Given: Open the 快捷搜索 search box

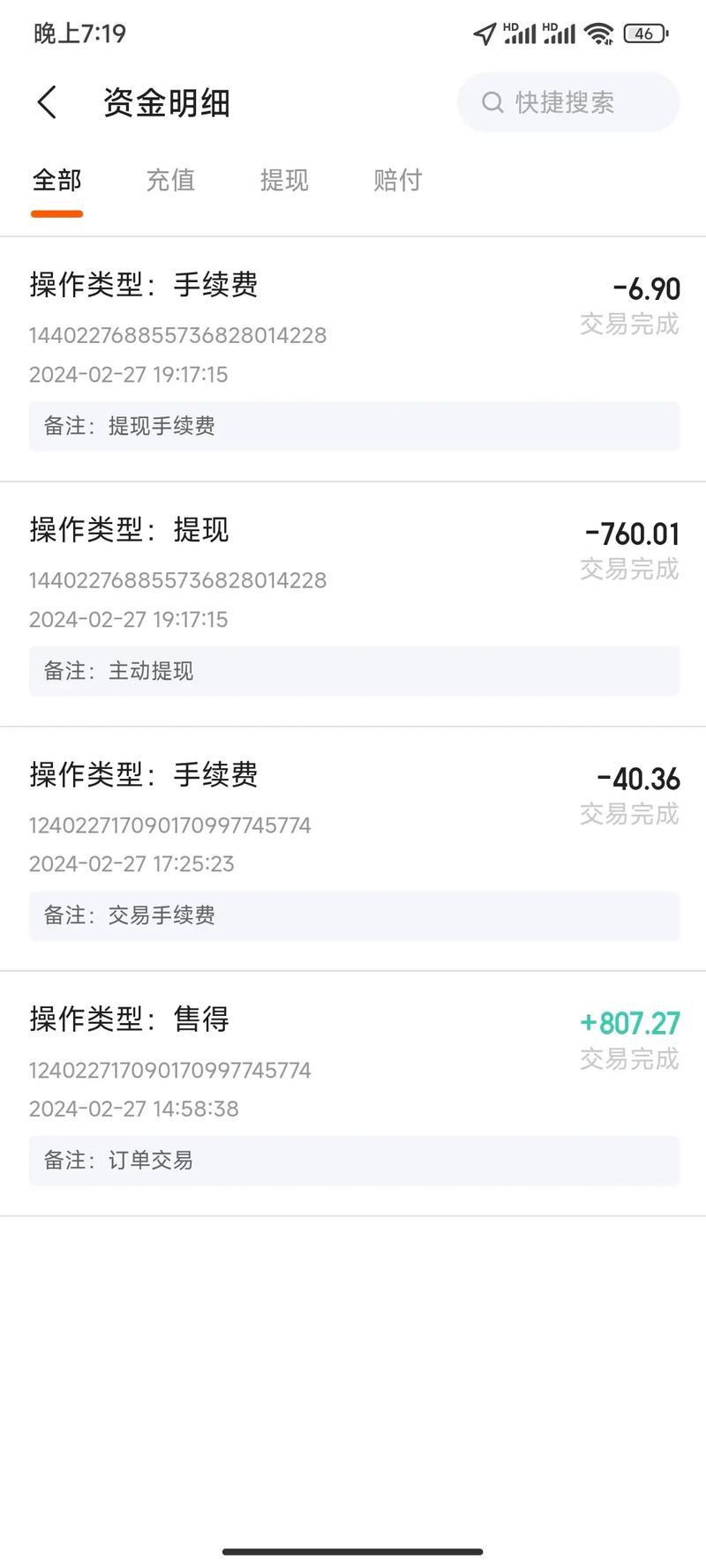Looking at the screenshot, I should point(567,102).
